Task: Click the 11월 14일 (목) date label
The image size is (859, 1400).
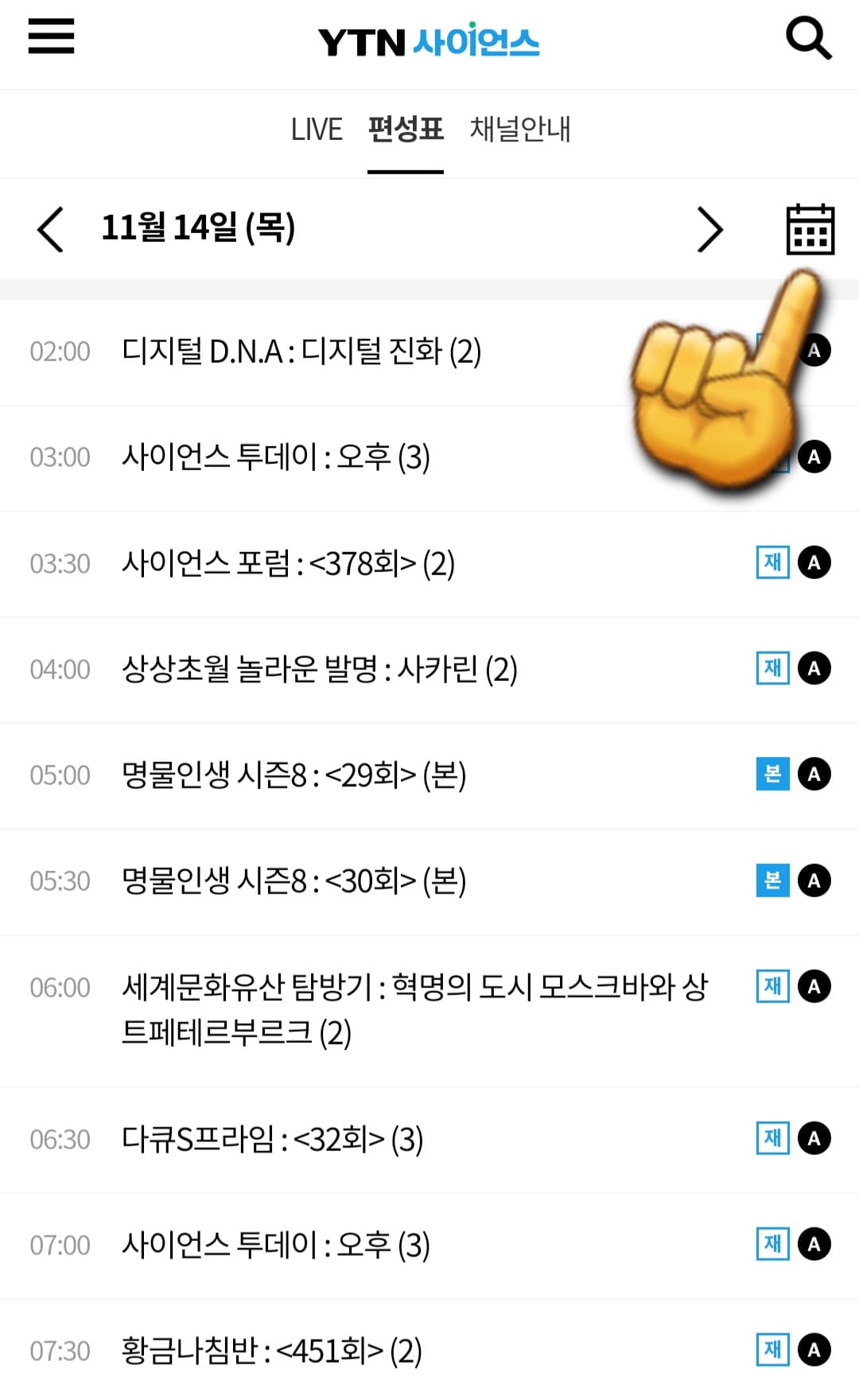Action: [x=200, y=228]
